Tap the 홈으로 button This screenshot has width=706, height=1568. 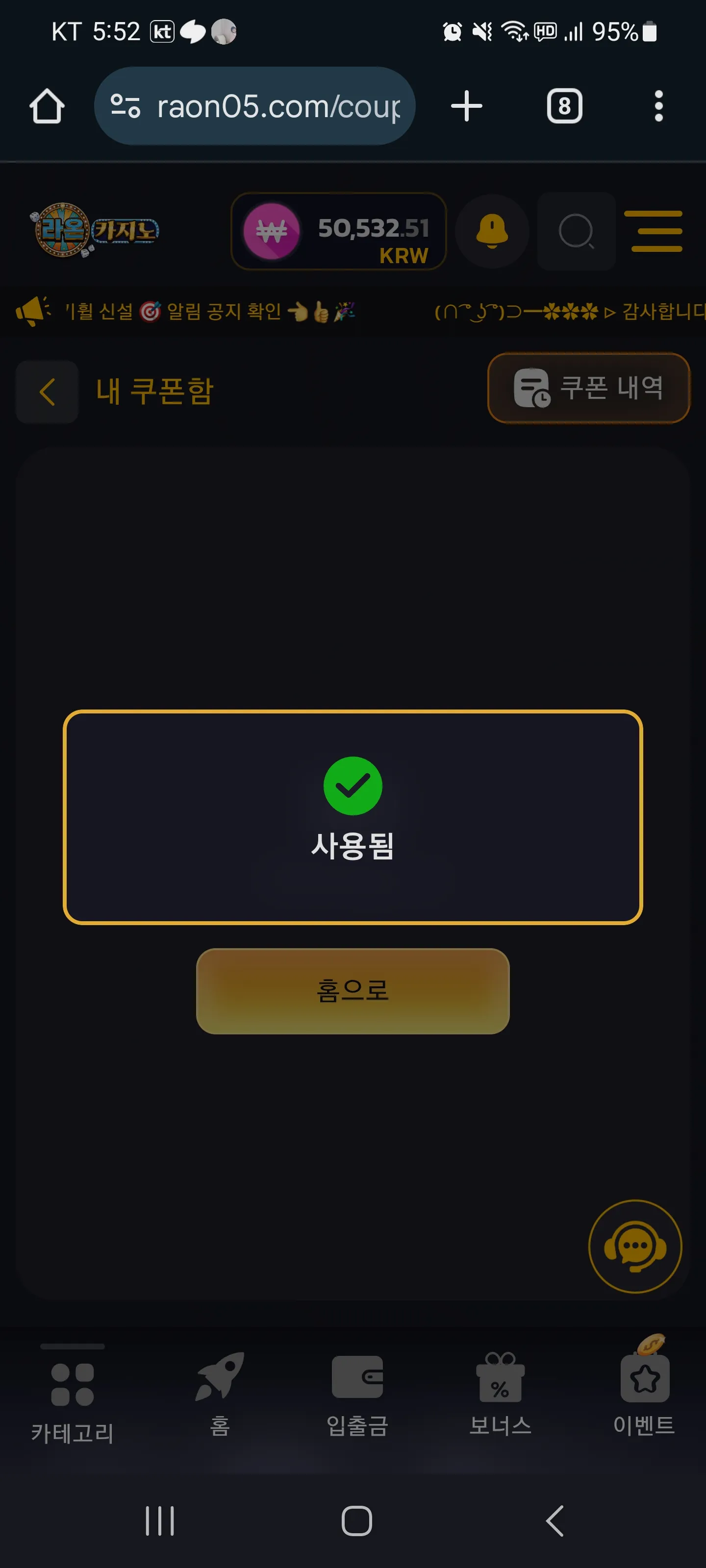coord(353,991)
